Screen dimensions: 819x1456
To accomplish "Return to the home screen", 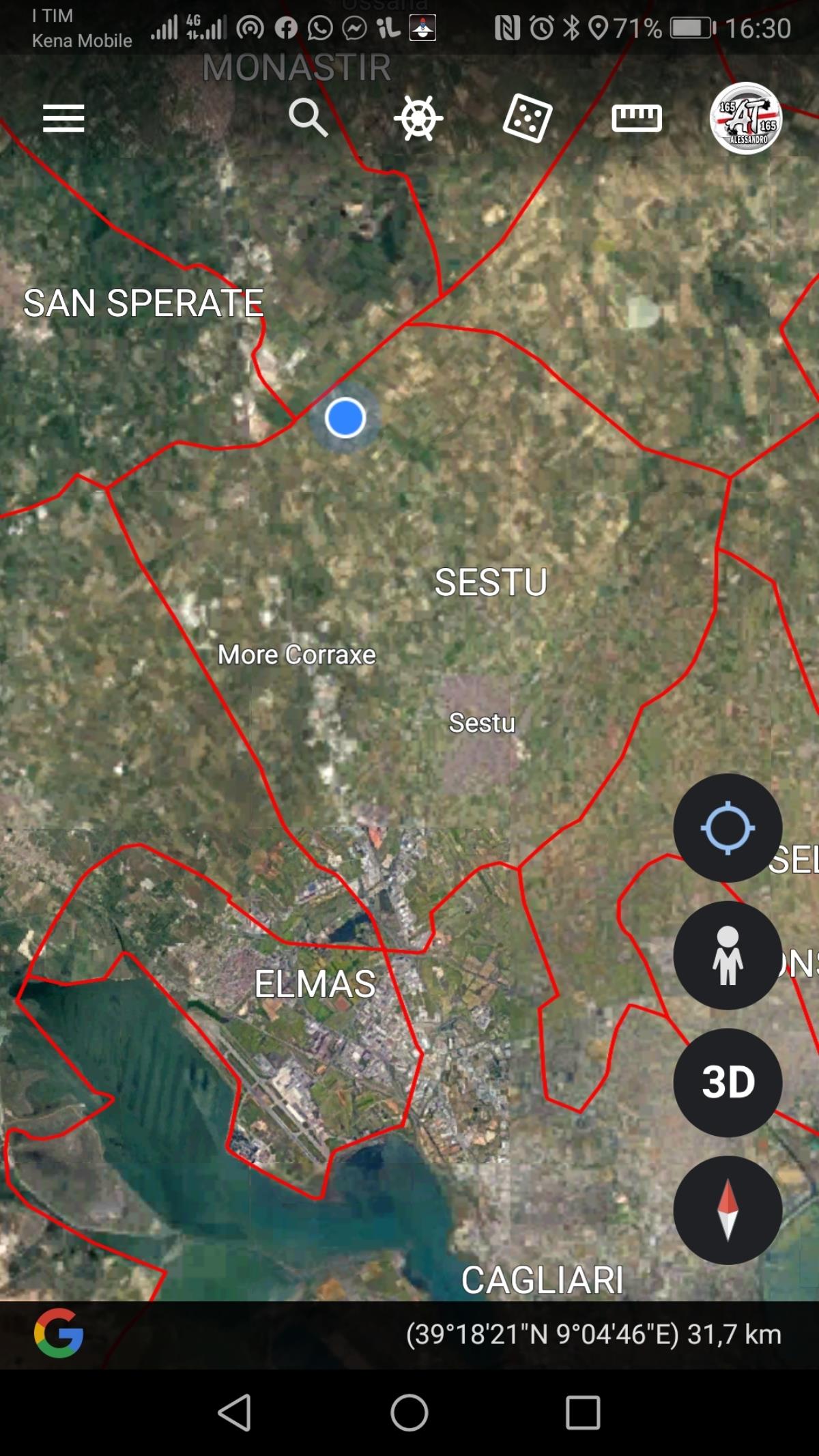I will click(409, 1412).
